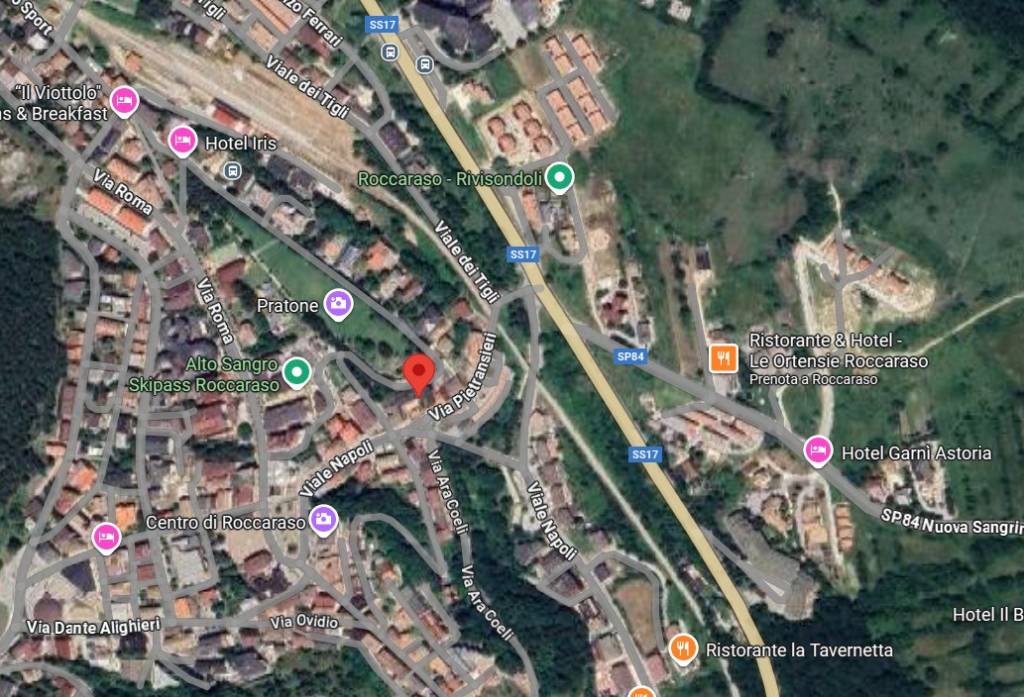This screenshot has width=1024, height=697.
Task: Open the Ristorante la Tavernetta marker
Action: (x=684, y=648)
